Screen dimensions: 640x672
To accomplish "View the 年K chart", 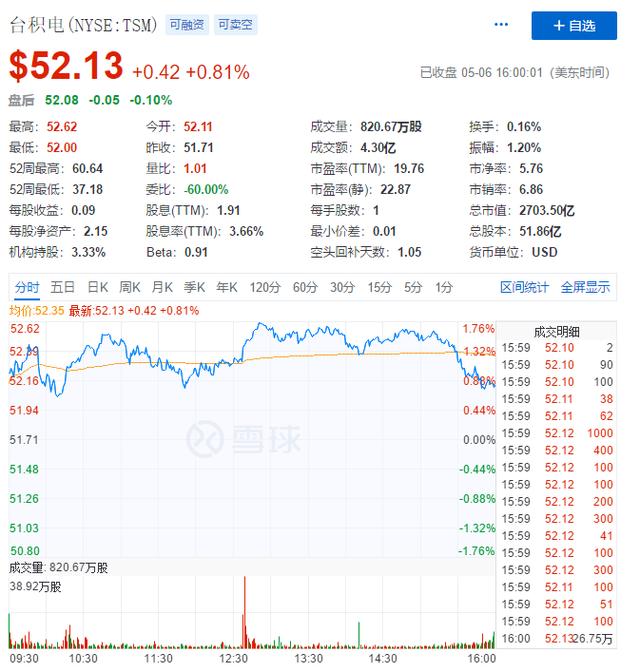I will tap(227, 287).
